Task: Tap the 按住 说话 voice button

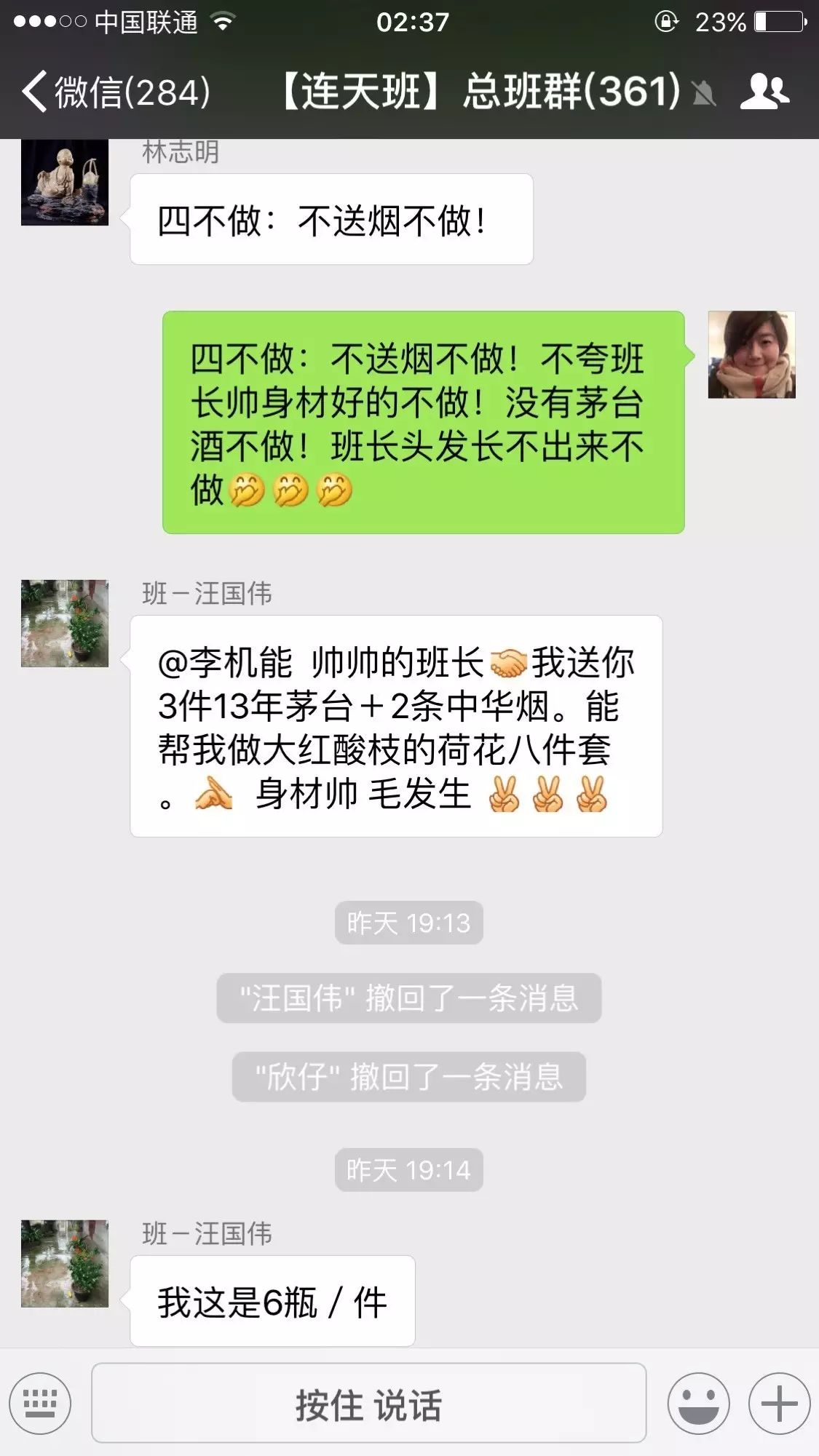Action: click(368, 1404)
